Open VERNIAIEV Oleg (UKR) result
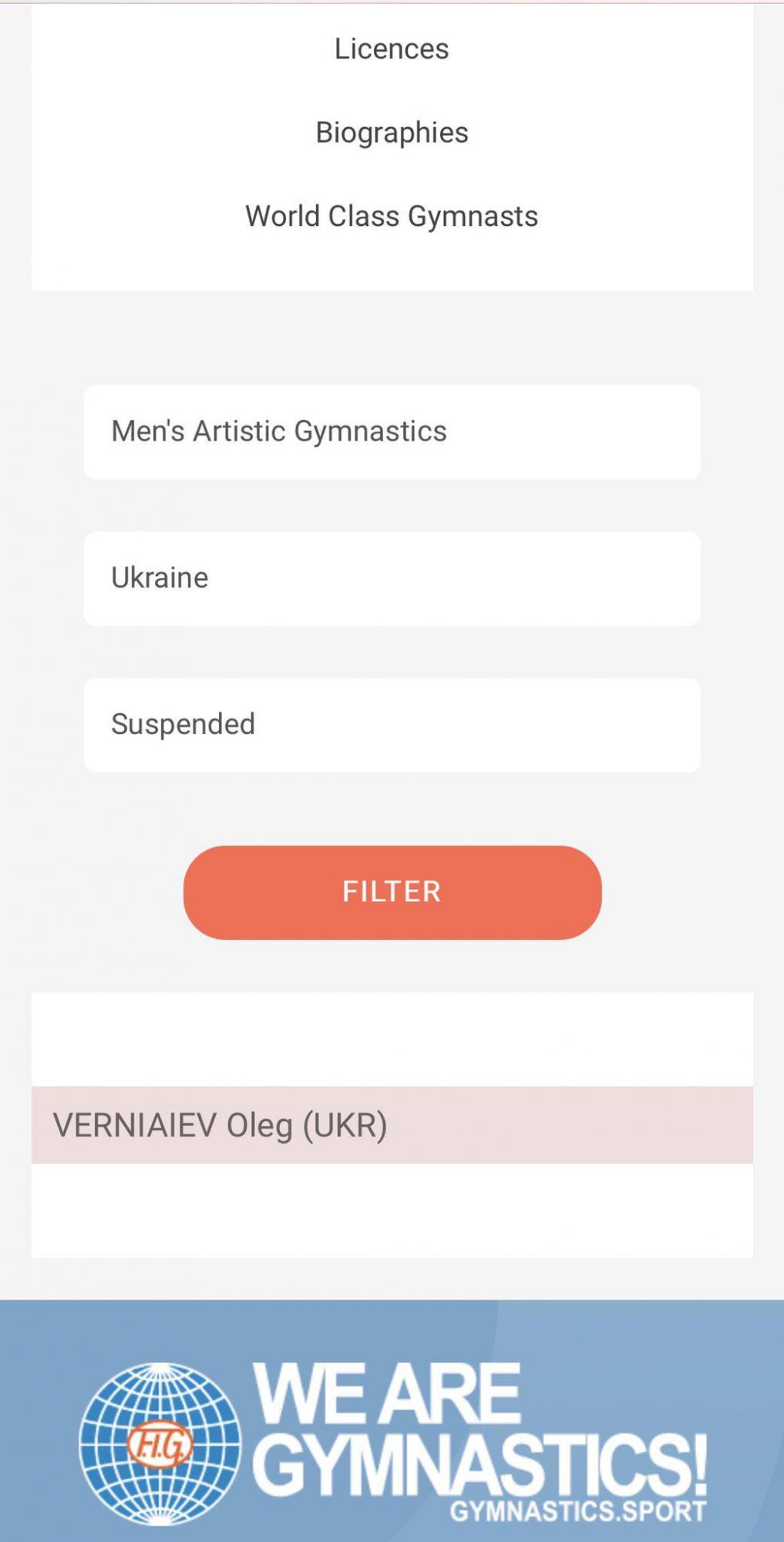 [x=220, y=1126]
